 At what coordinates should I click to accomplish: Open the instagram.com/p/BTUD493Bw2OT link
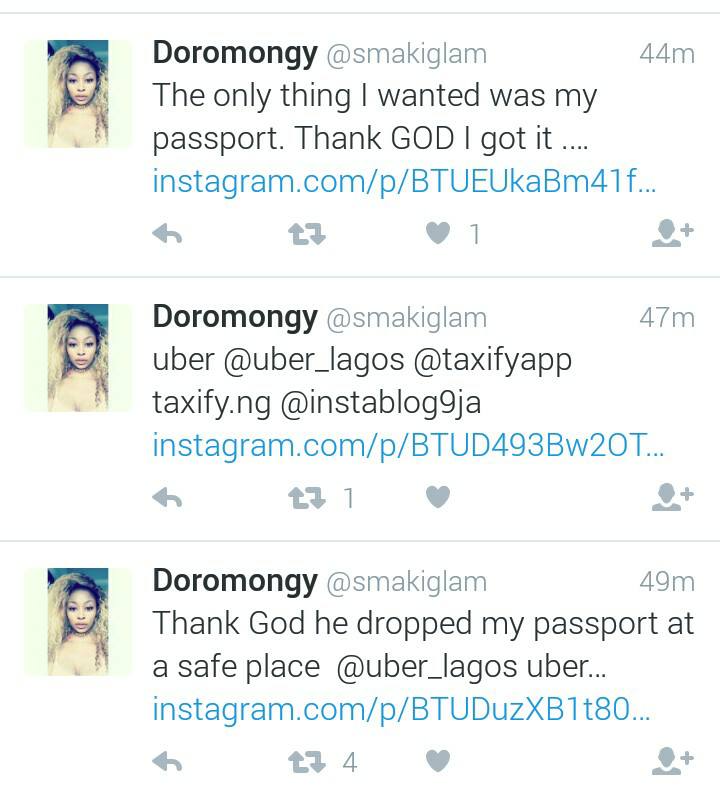pyautogui.click(x=408, y=445)
